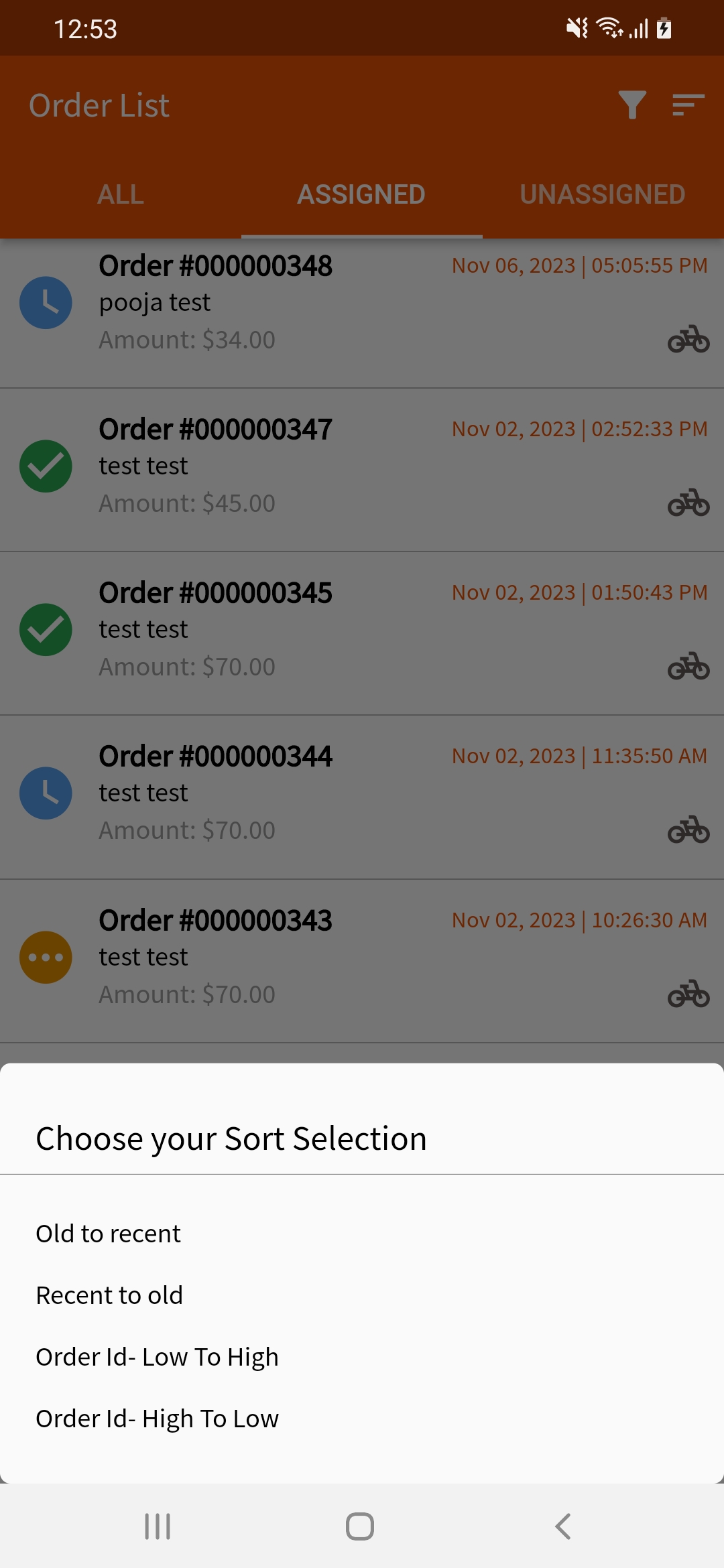The height and width of the screenshot is (1568, 724).
Task: Select the Old to recent sort option
Action: point(362,1234)
